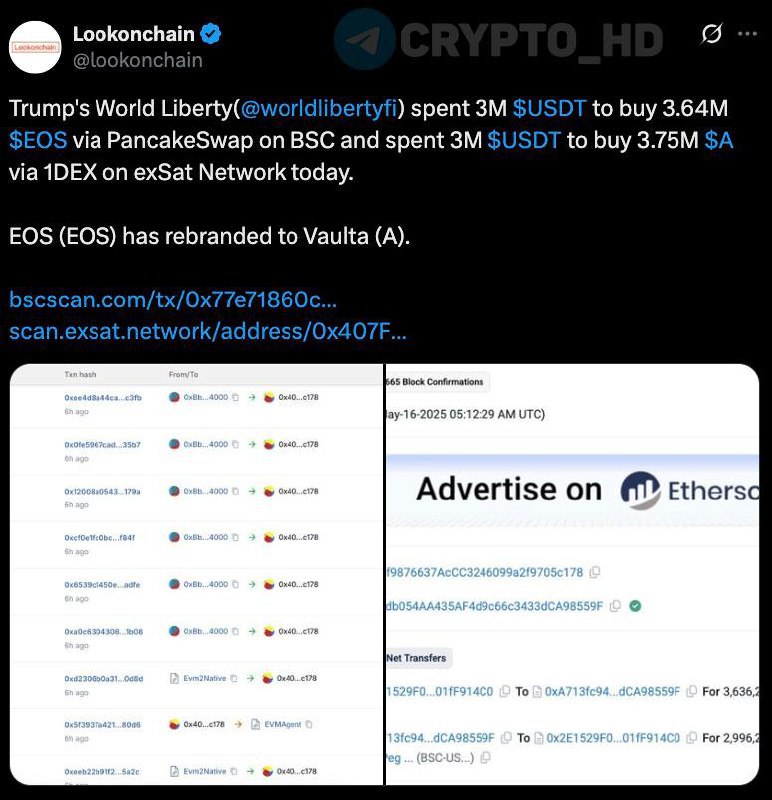Tap the Grok explain icon
This screenshot has width=772, height=800.
[711, 34]
